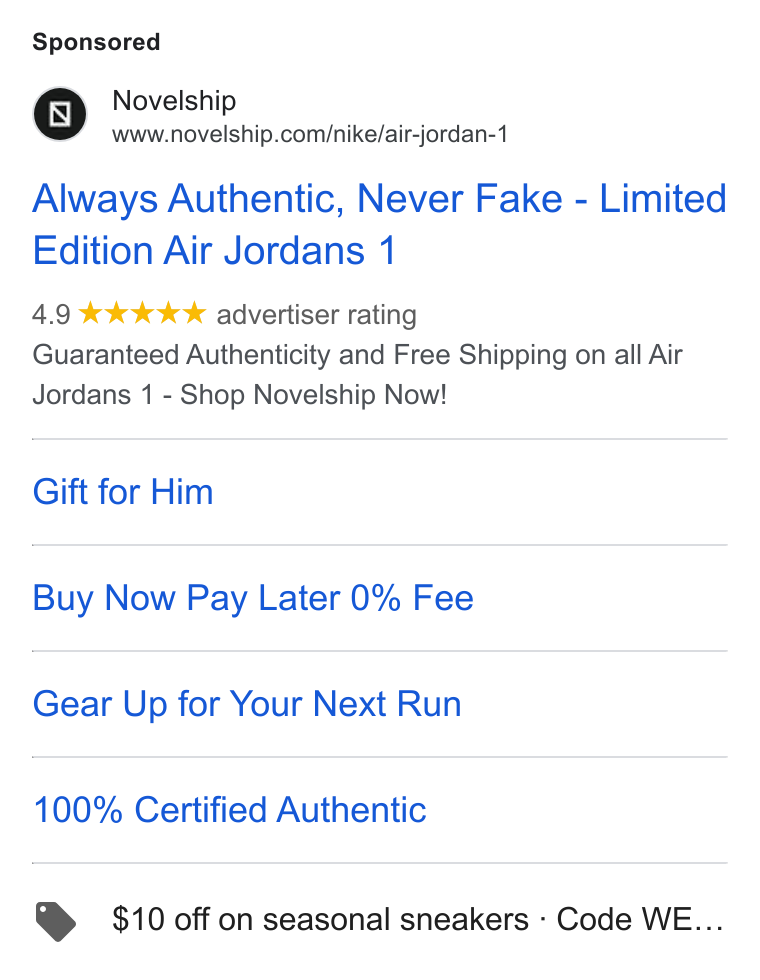Open the Always Authentic, Never Fake ad headline

click(379, 224)
